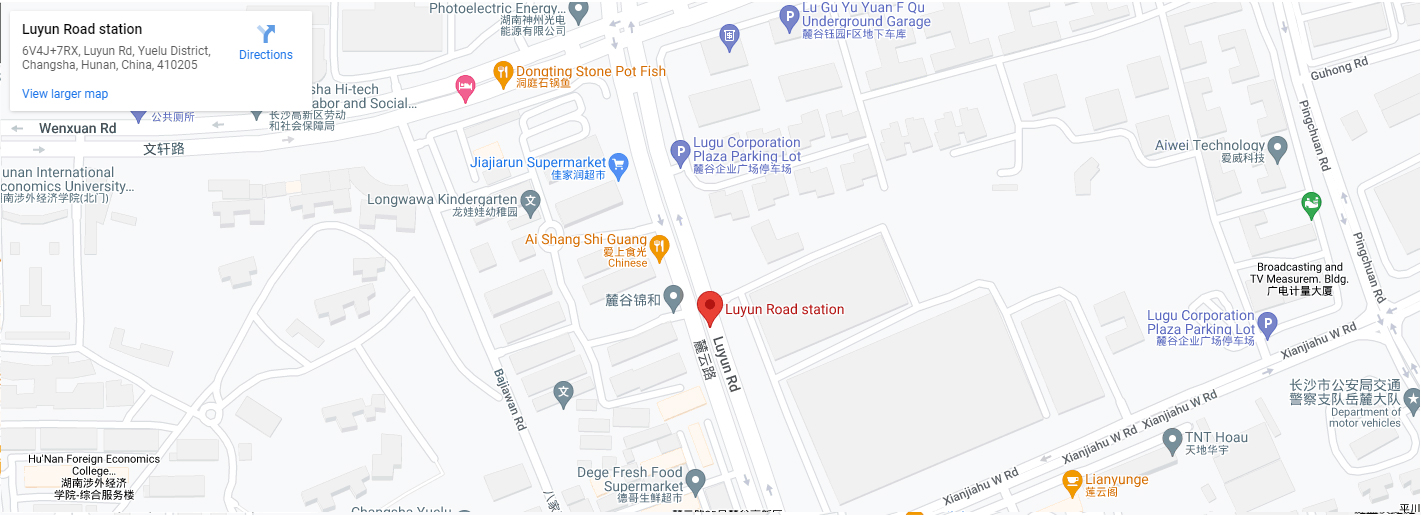1421x516 pixels.
Task: Open Dongting Stone Pot Fish restaurant marker
Action: click(x=503, y=72)
